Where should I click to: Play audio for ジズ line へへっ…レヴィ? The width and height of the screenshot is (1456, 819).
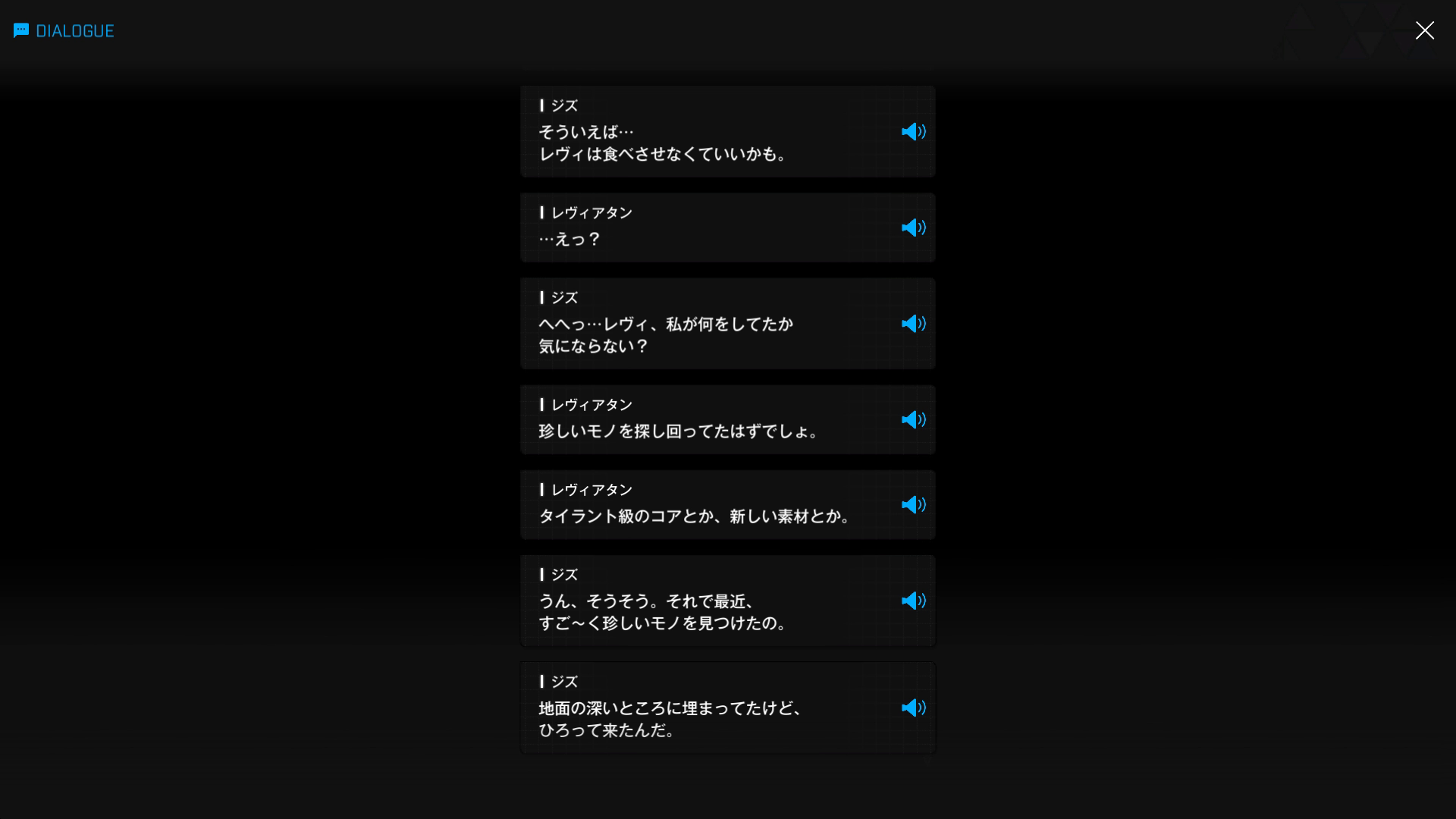pos(913,324)
